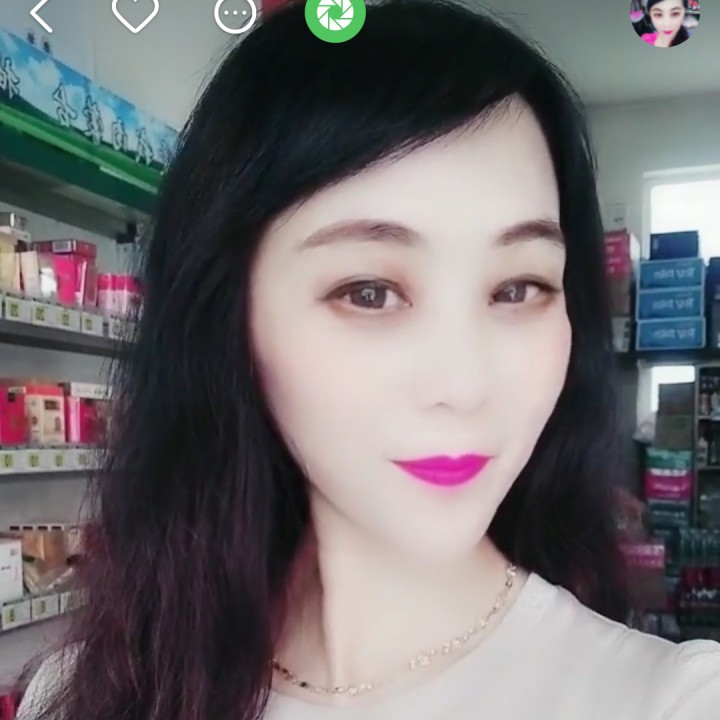Like this photo with the heart
720x720 pixels.
(x=135, y=13)
